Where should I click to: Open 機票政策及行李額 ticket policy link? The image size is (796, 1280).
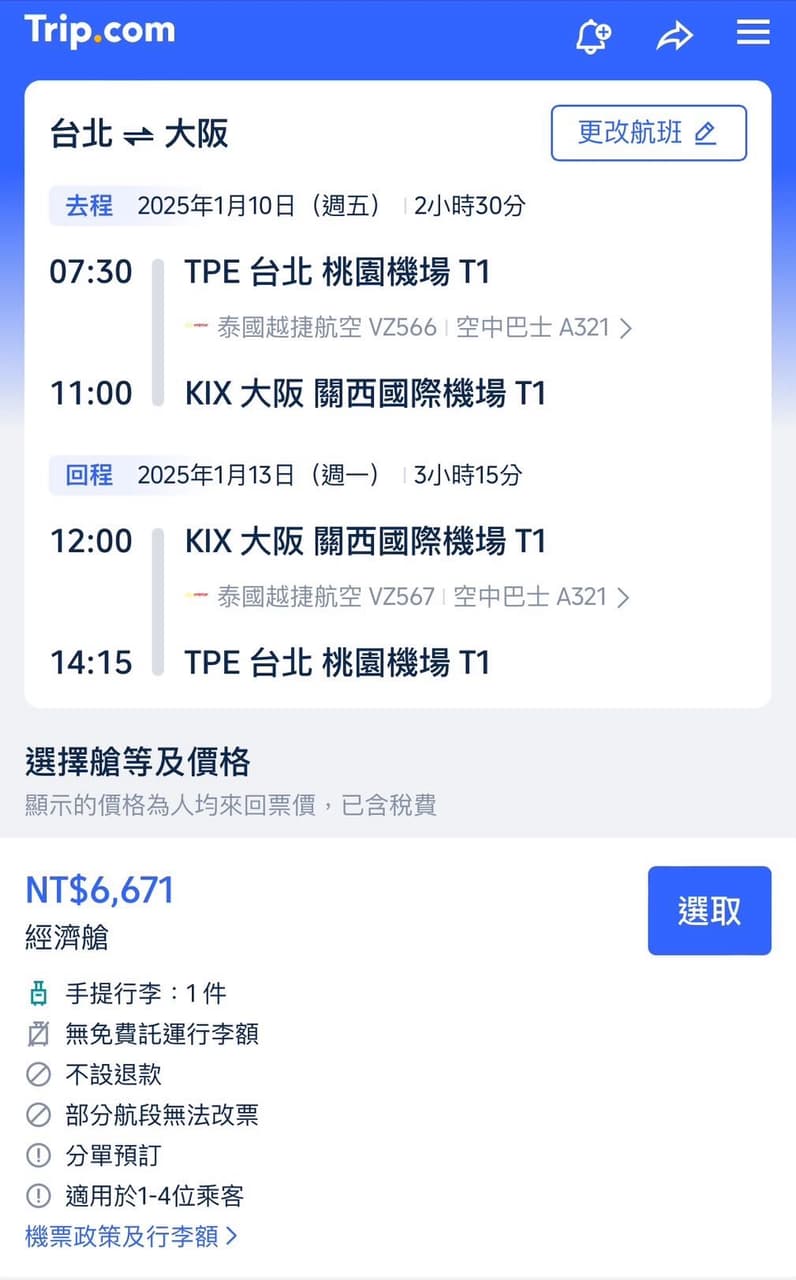(x=131, y=1236)
